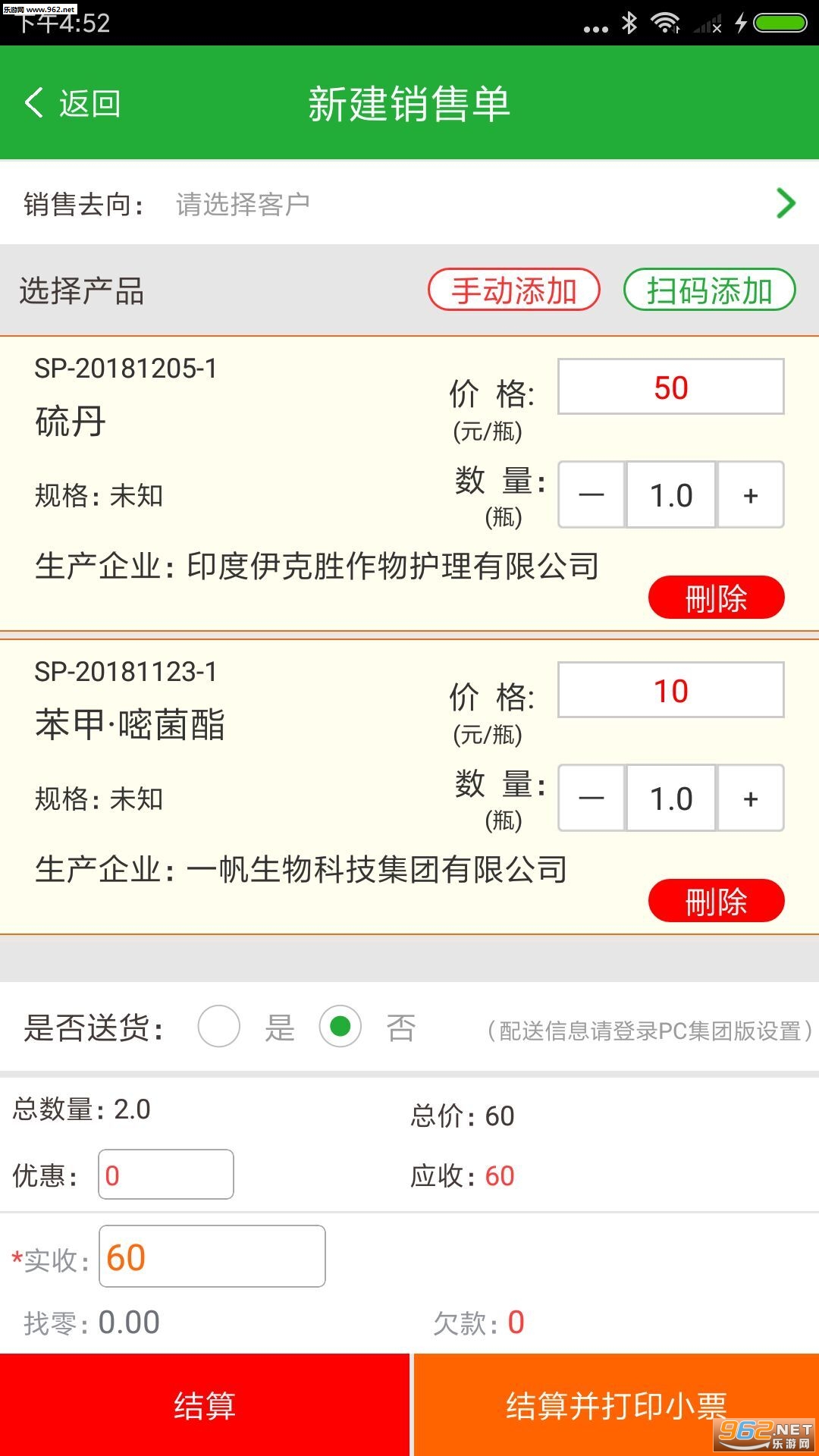Edit the quantity value of 苯甲·嘧菌酯
The width and height of the screenshot is (819, 1456).
click(x=671, y=799)
